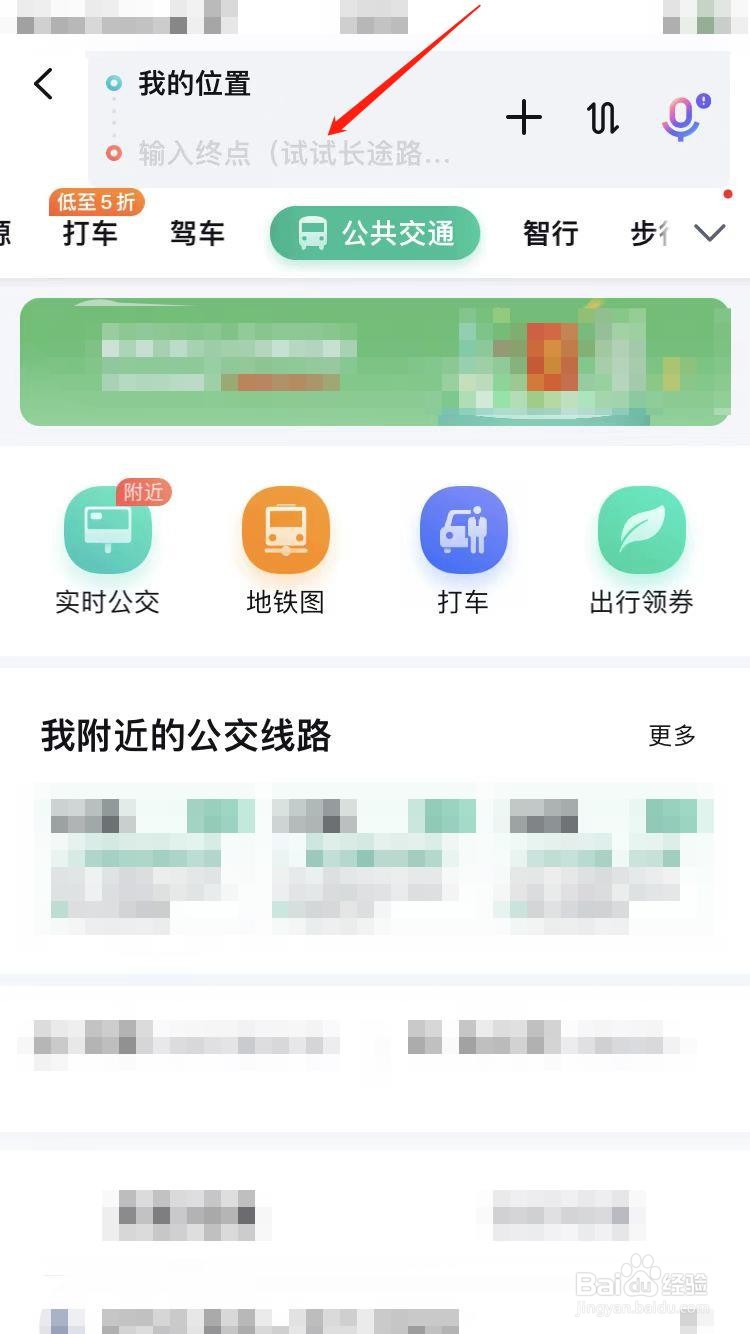This screenshot has width=750, height=1334.
Task: Open 更多 for more nearby bus lines
Action: pos(671,736)
